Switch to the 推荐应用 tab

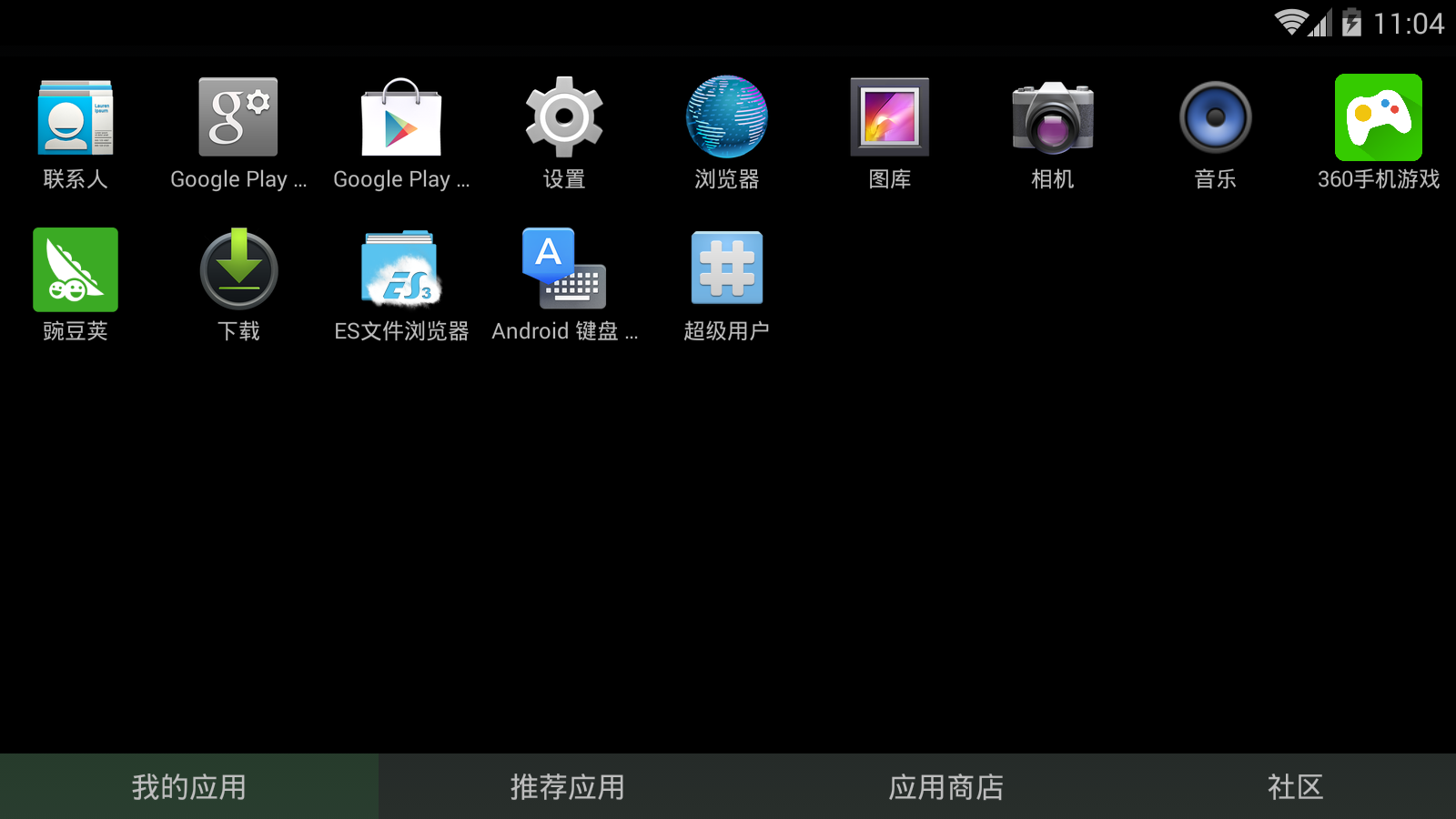click(x=568, y=786)
